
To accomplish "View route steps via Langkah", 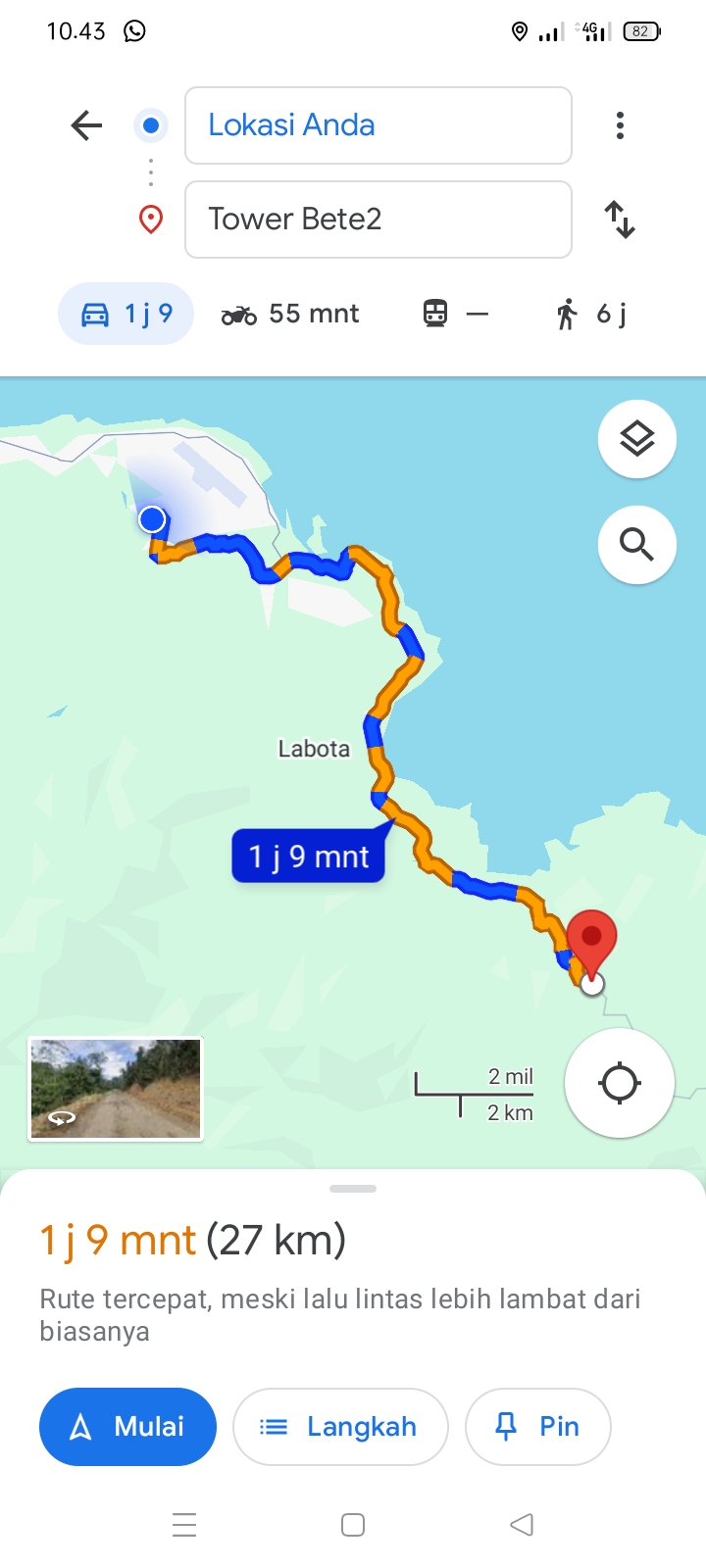I will coord(340,1427).
